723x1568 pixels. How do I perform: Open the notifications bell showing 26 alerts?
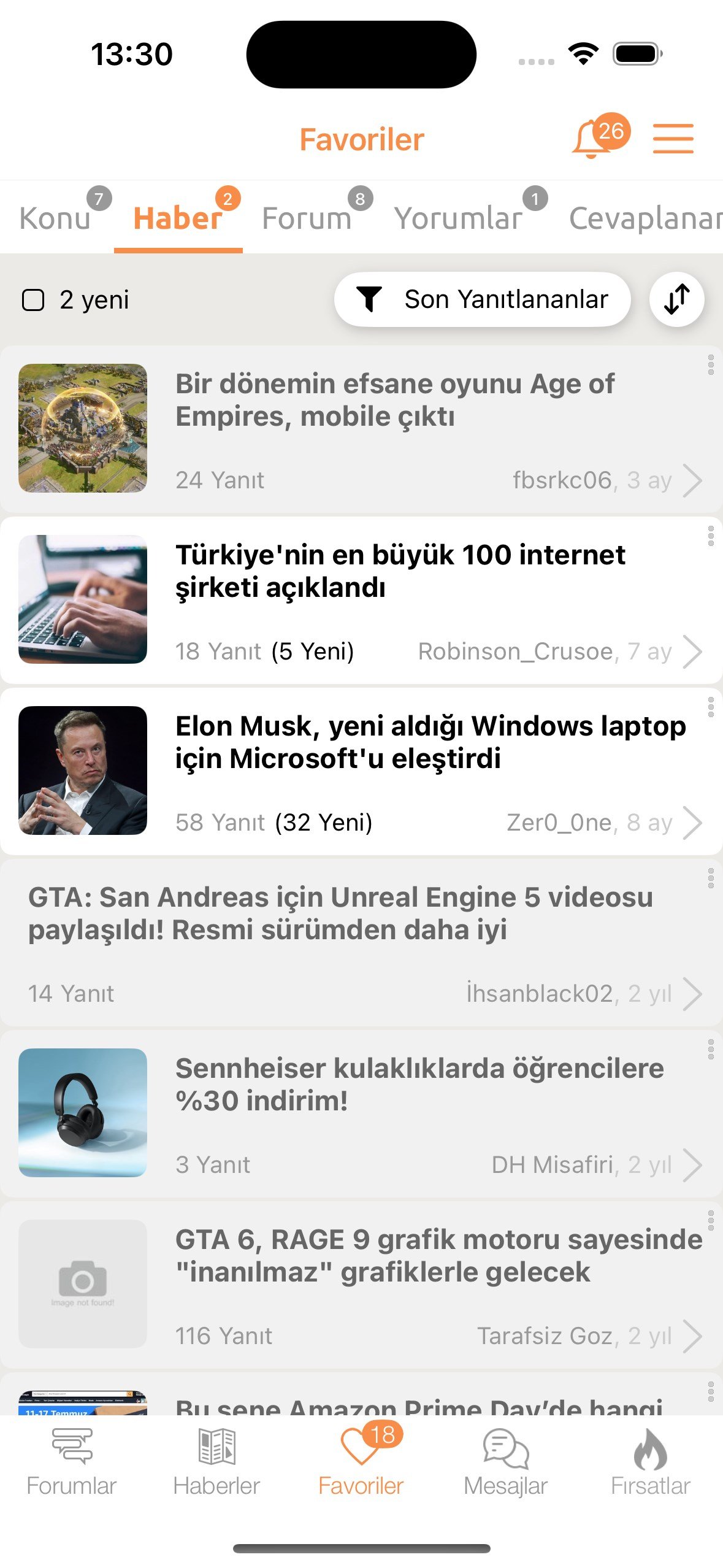[x=594, y=139]
